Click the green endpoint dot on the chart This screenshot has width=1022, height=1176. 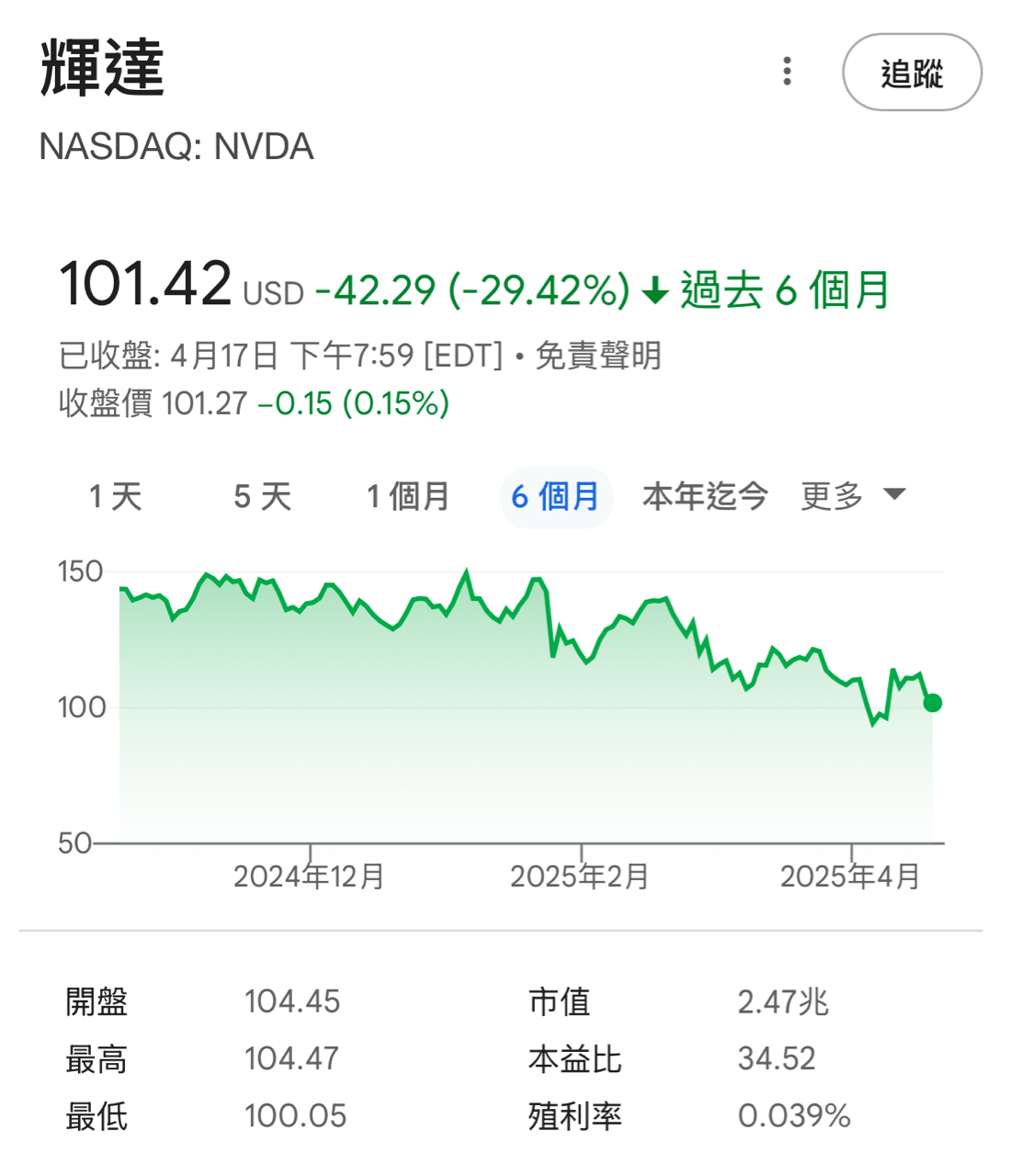(932, 704)
